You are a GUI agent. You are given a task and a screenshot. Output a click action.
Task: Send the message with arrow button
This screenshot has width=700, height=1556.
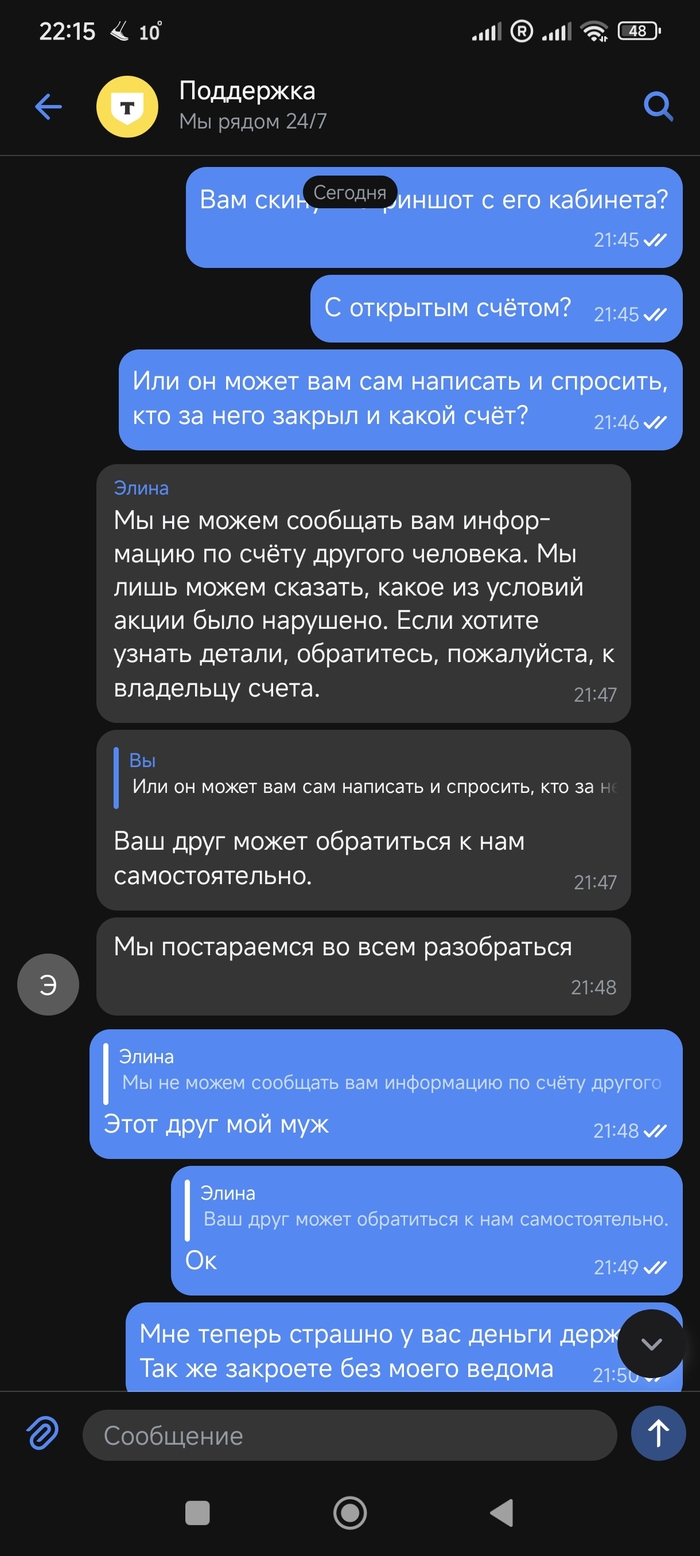click(x=658, y=1435)
